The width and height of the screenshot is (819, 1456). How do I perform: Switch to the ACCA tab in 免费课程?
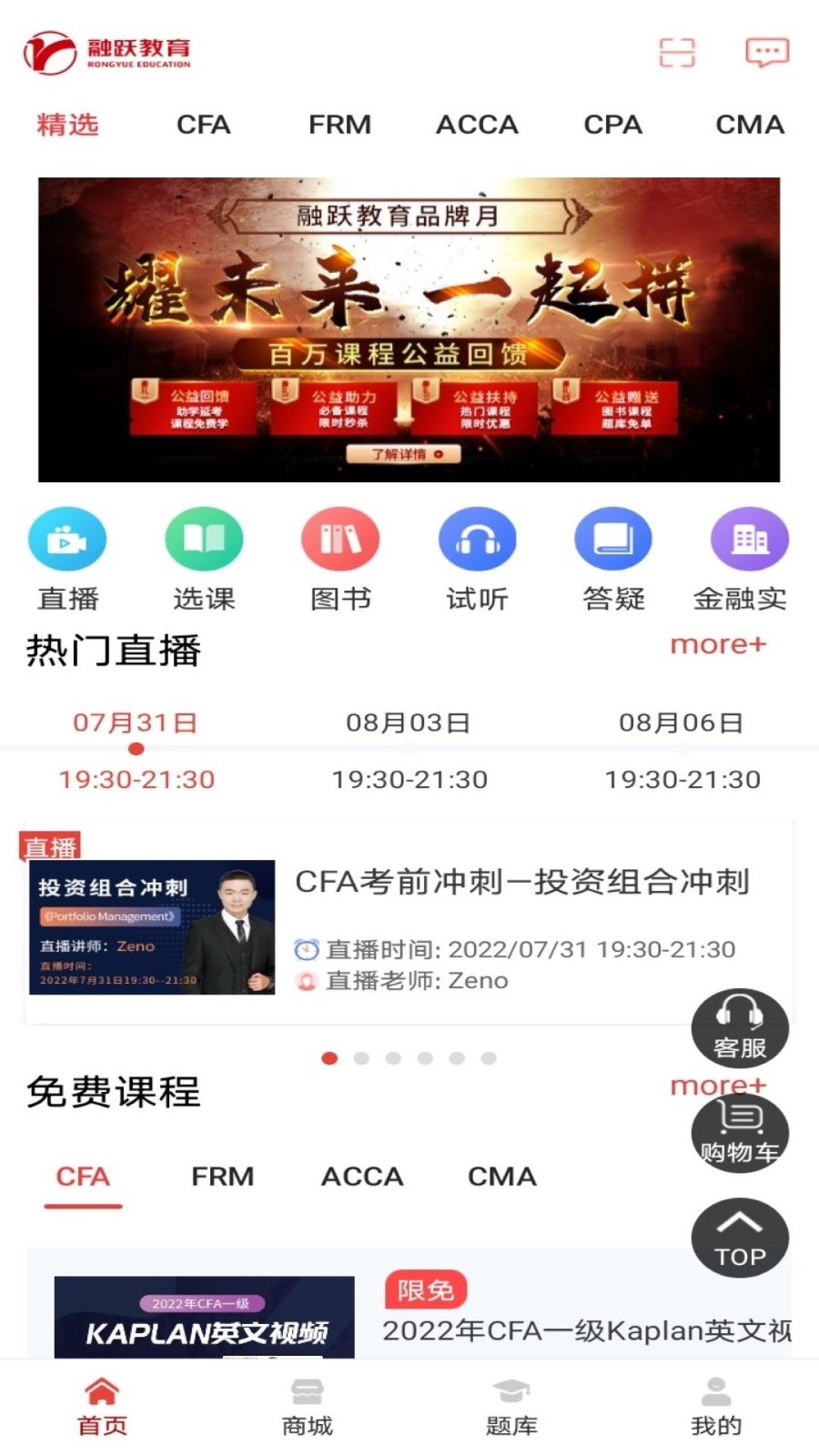tap(360, 1177)
